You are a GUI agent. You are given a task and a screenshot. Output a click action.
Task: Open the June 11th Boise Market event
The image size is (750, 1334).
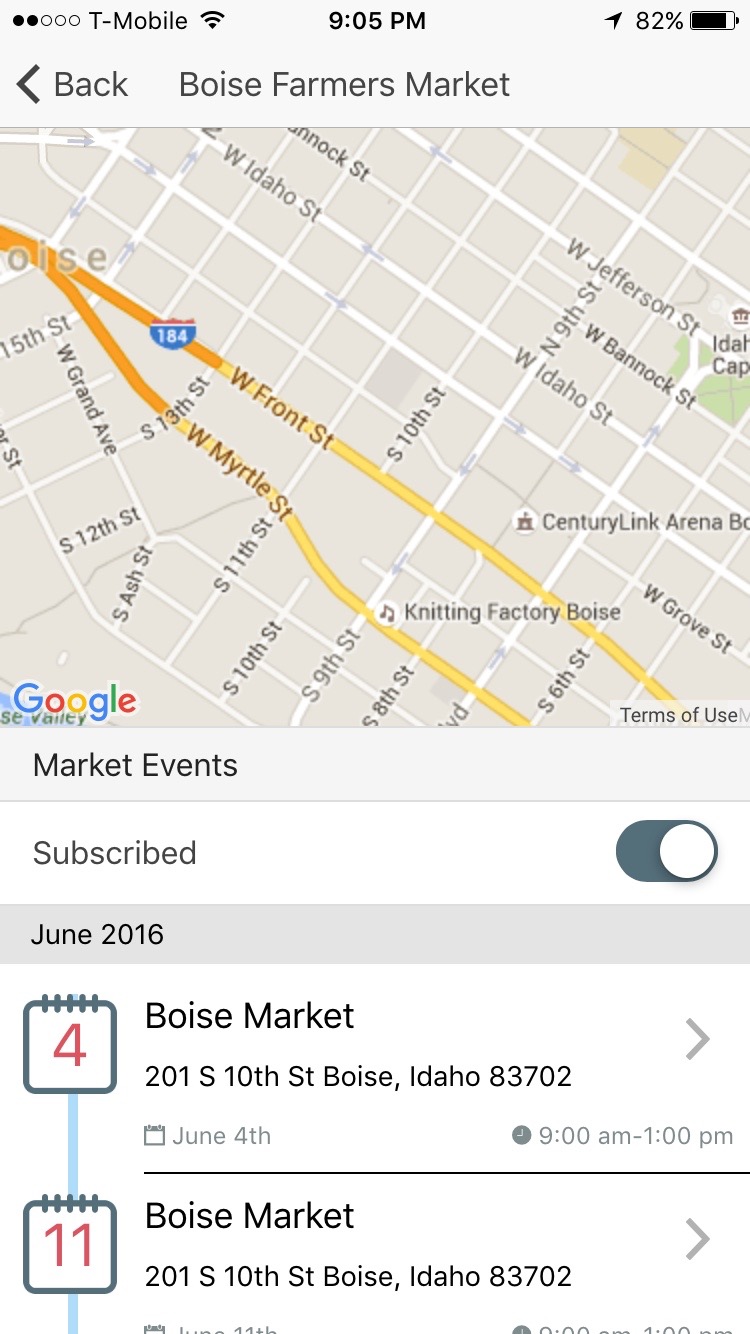tap(375, 1254)
